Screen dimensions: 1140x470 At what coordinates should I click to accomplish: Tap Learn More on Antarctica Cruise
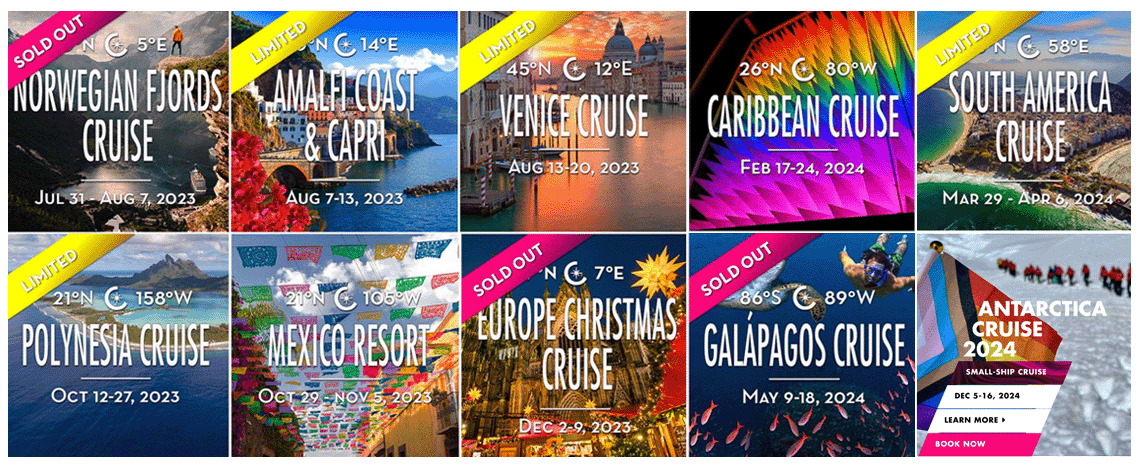click(x=974, y=420)
